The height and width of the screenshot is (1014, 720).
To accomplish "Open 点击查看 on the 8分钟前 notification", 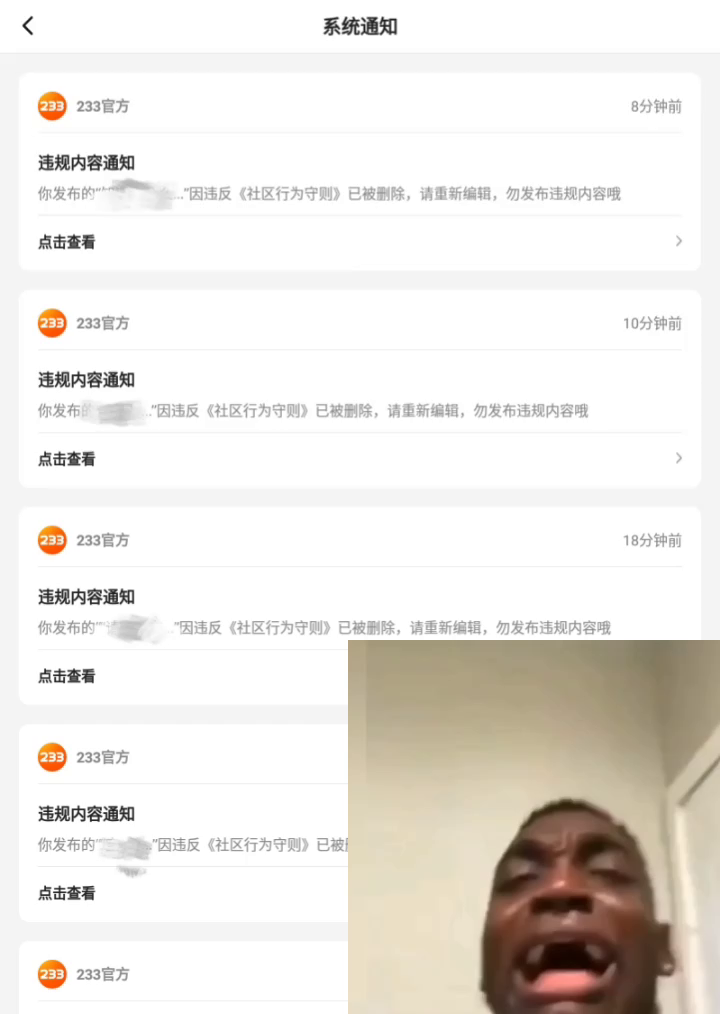I will click(x=67, y=242).
